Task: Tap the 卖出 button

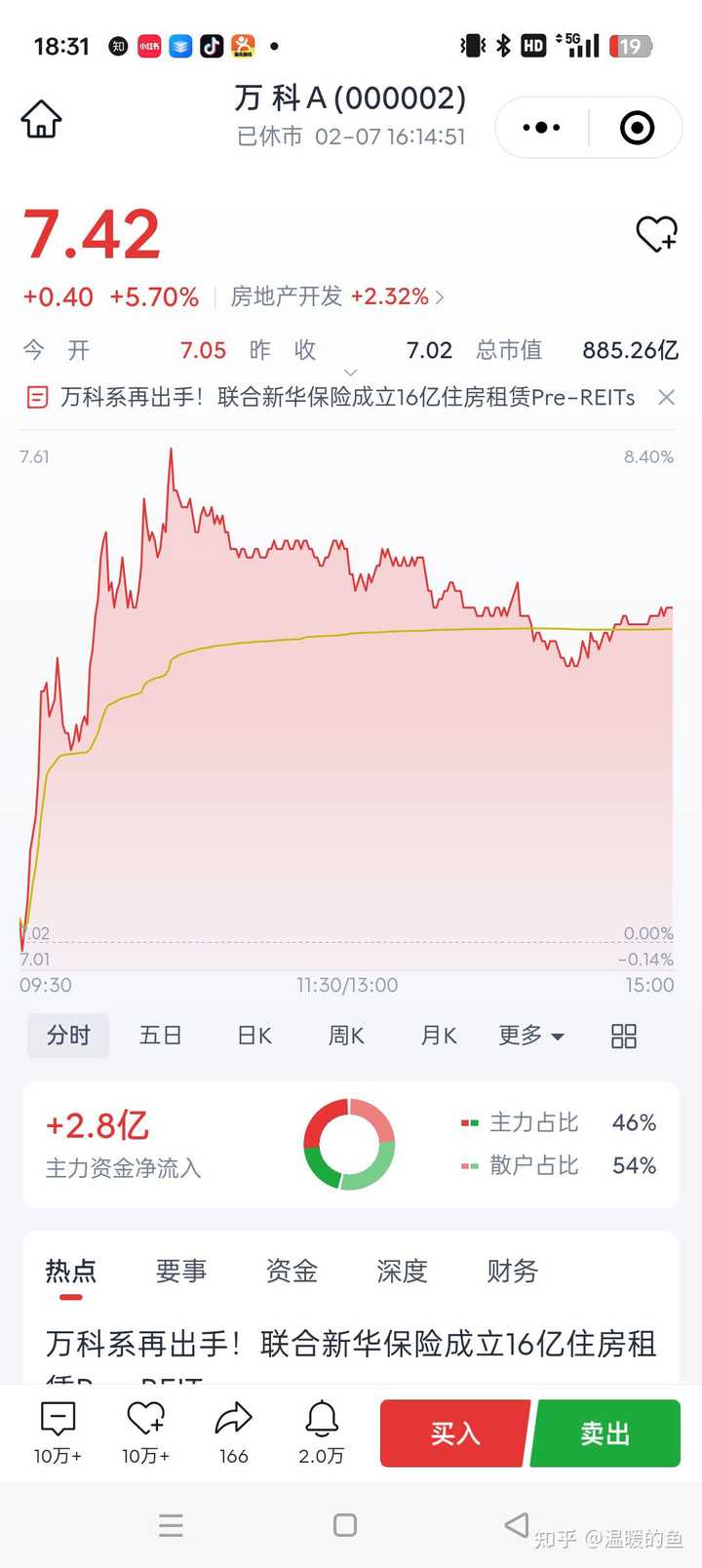Action: tap(605, 1433)
